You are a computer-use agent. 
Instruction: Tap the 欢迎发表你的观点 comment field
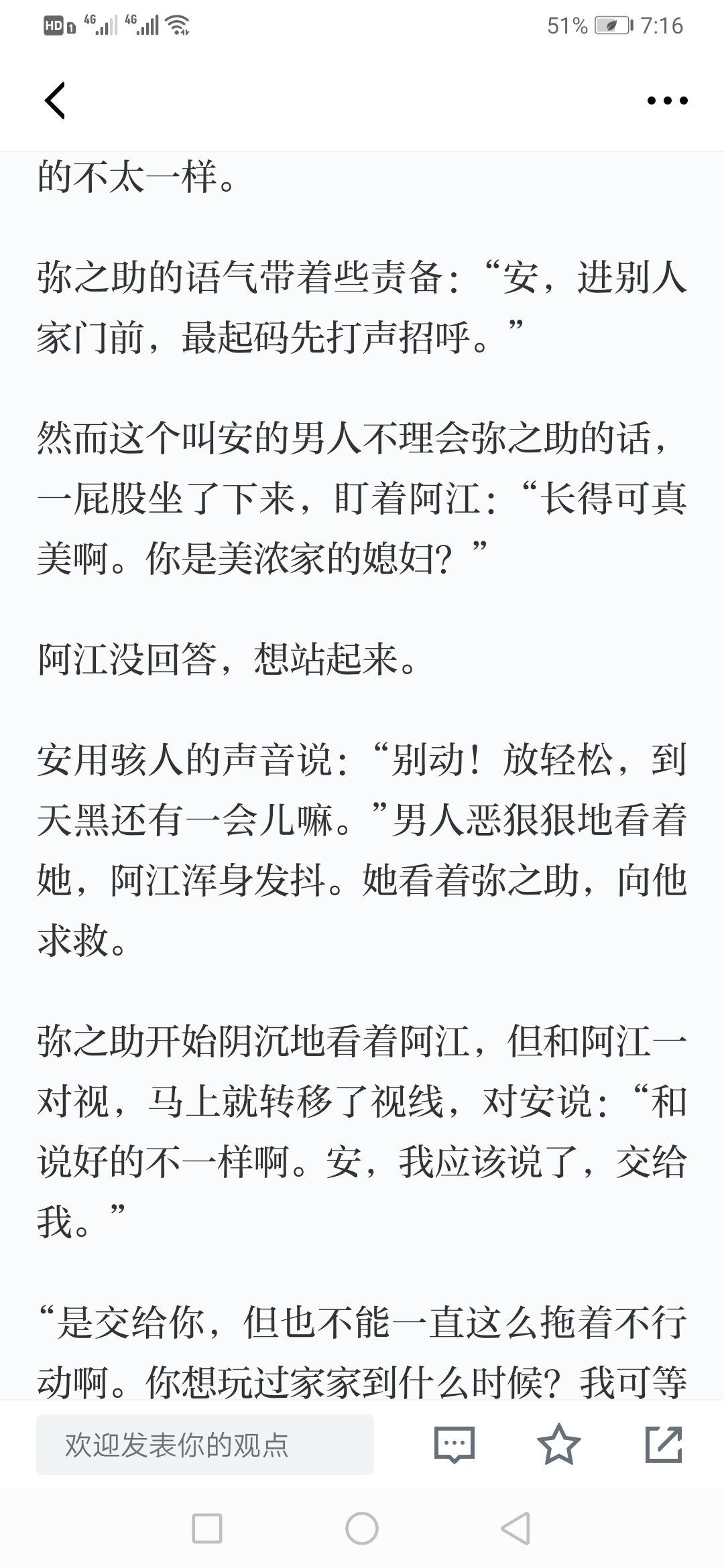pos(205,1445)
